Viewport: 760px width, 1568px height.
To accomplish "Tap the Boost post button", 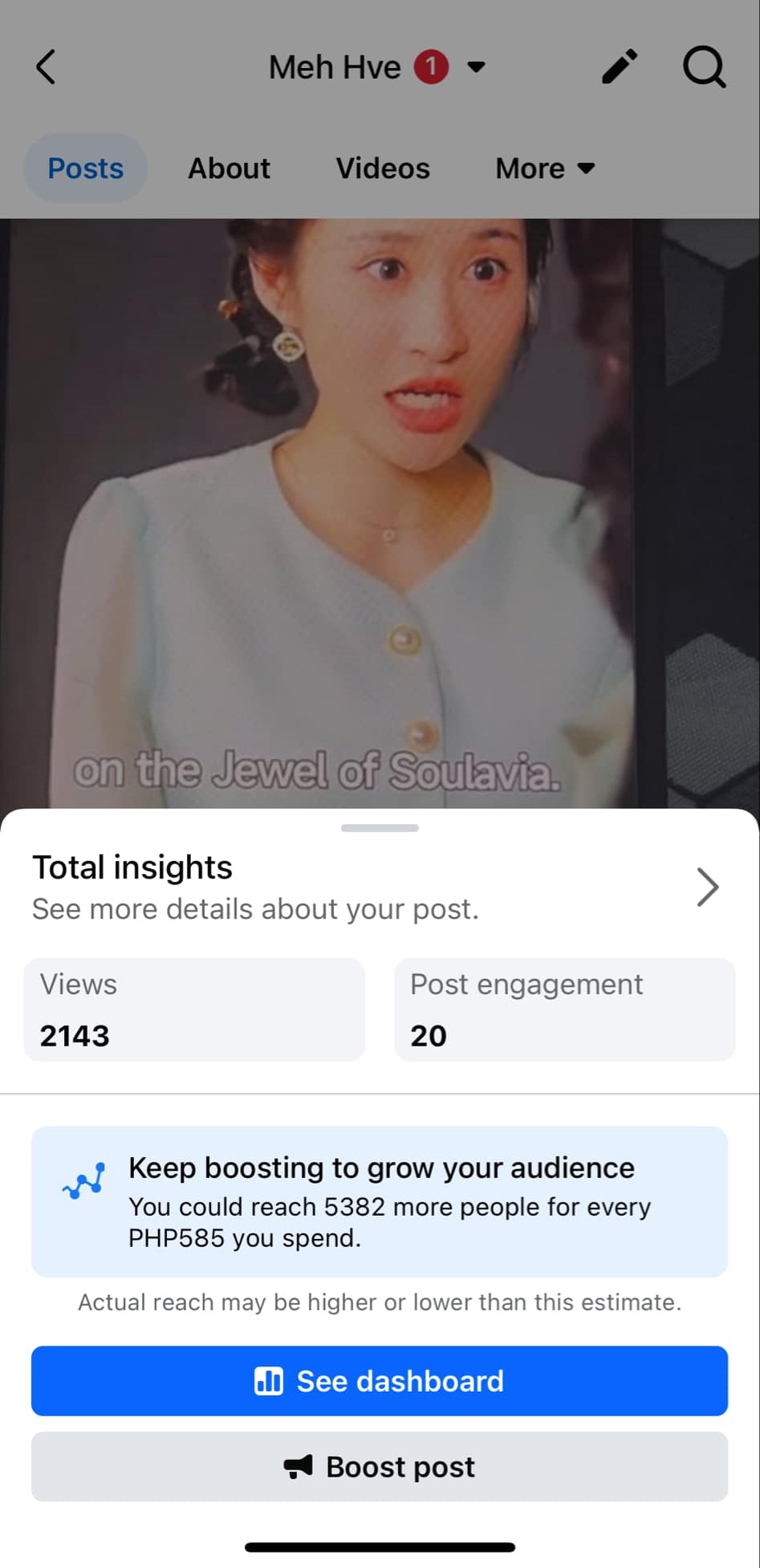I will tap(380, 1467).
